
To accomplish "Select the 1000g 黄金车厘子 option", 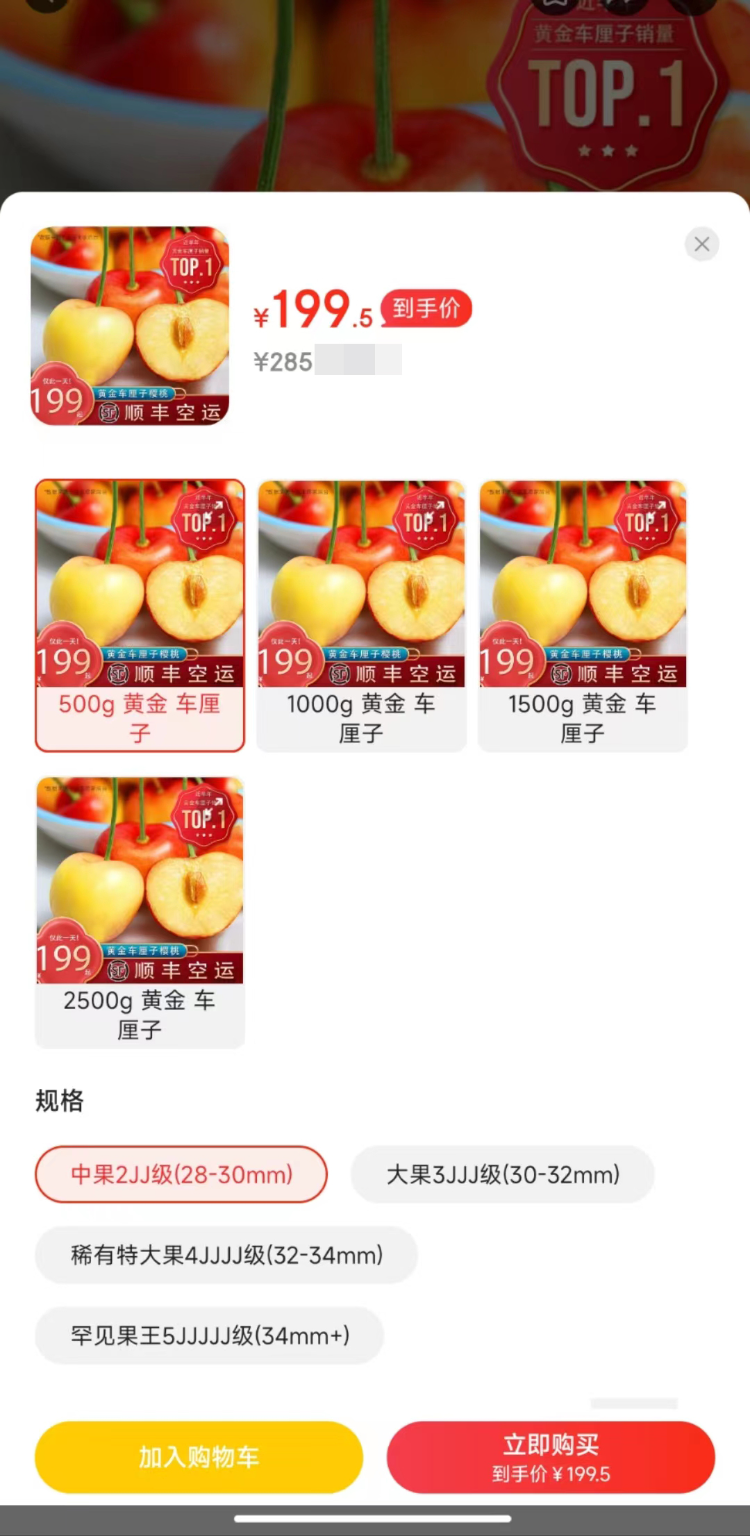I will pyautogui.click(x=360, y=614).
